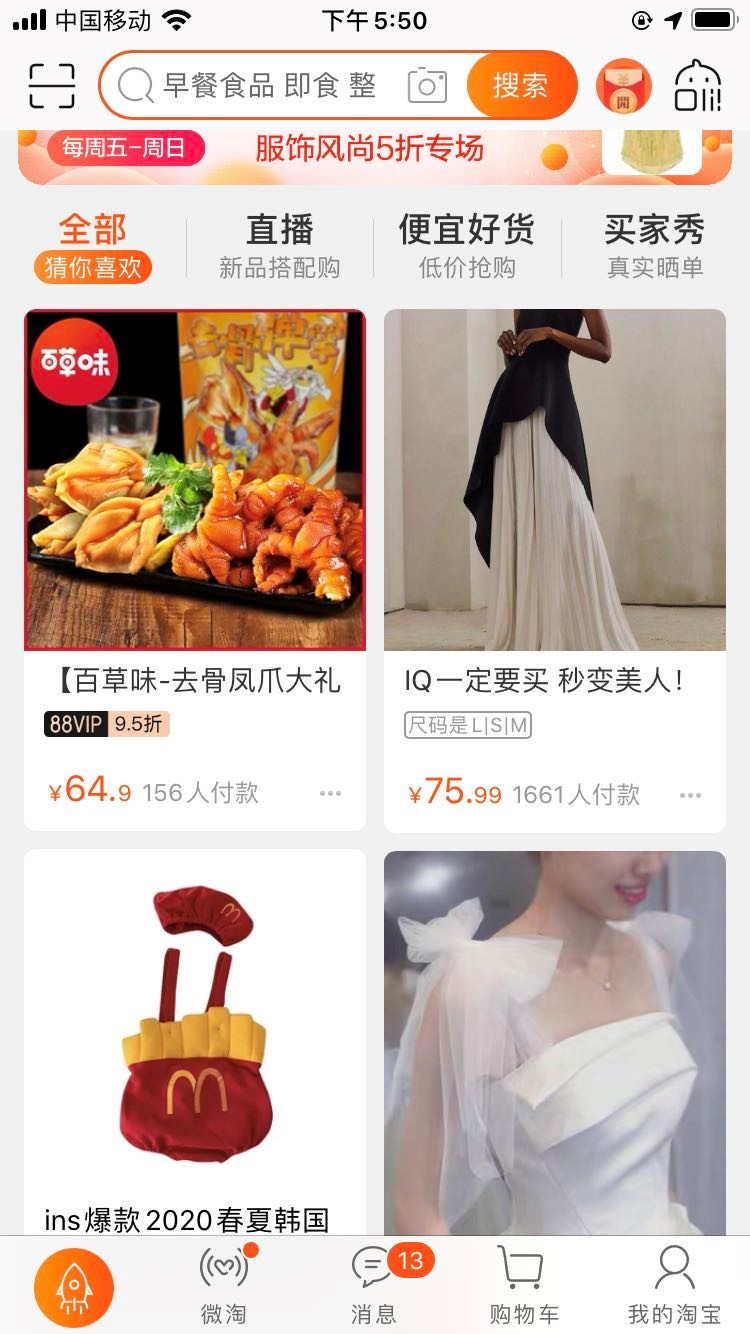Open the 百草味 去骨凤爪 product card

coord(195,480)
